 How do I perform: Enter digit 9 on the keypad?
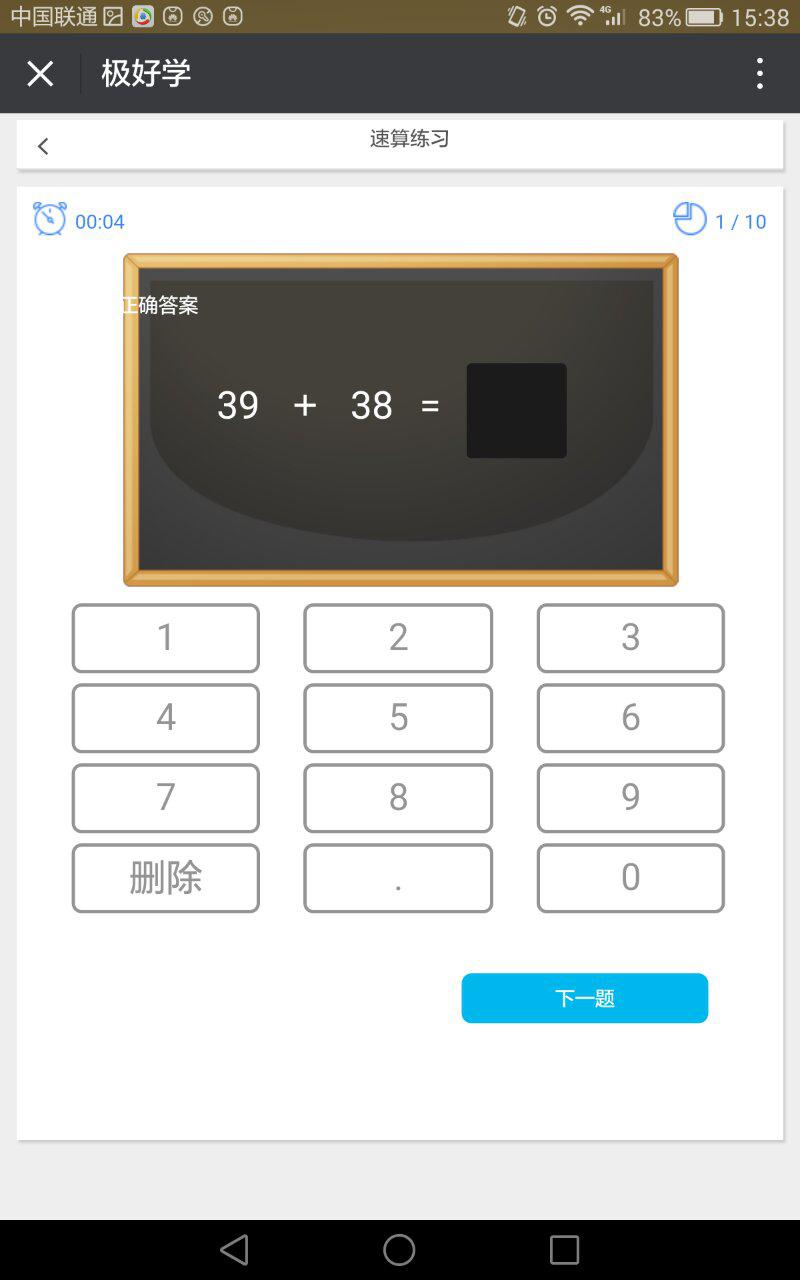pyautogui.click(x=630, y=798)
